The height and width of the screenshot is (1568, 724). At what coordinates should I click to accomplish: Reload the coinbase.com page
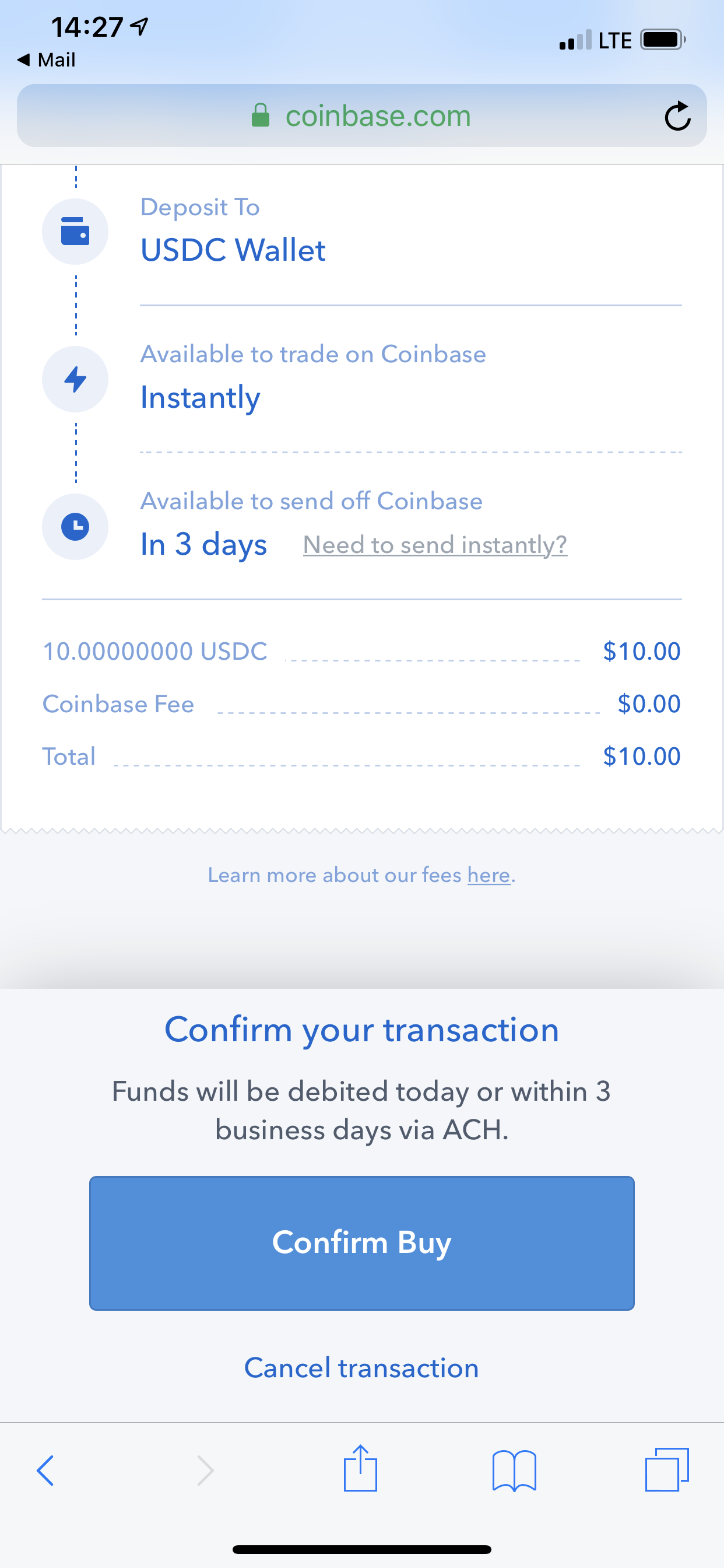pos(677,116)
